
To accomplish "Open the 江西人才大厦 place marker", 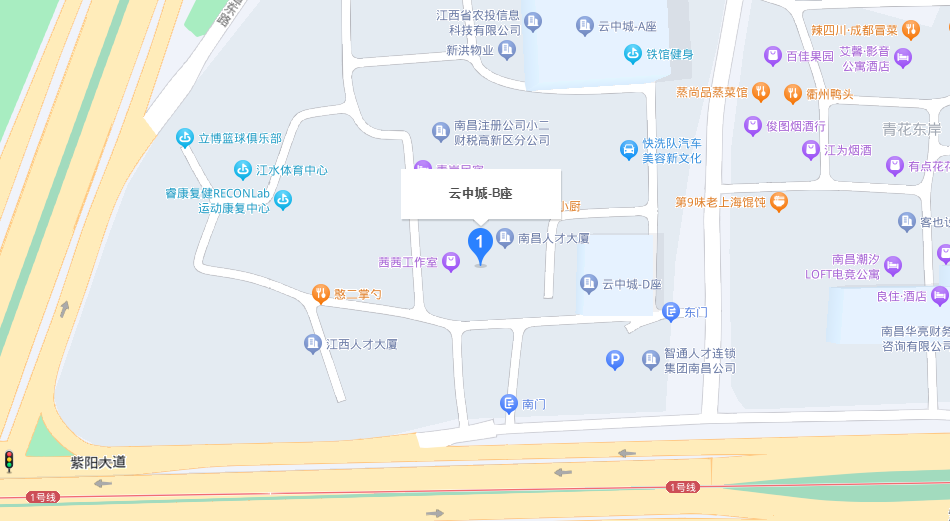I will point(313,343).
